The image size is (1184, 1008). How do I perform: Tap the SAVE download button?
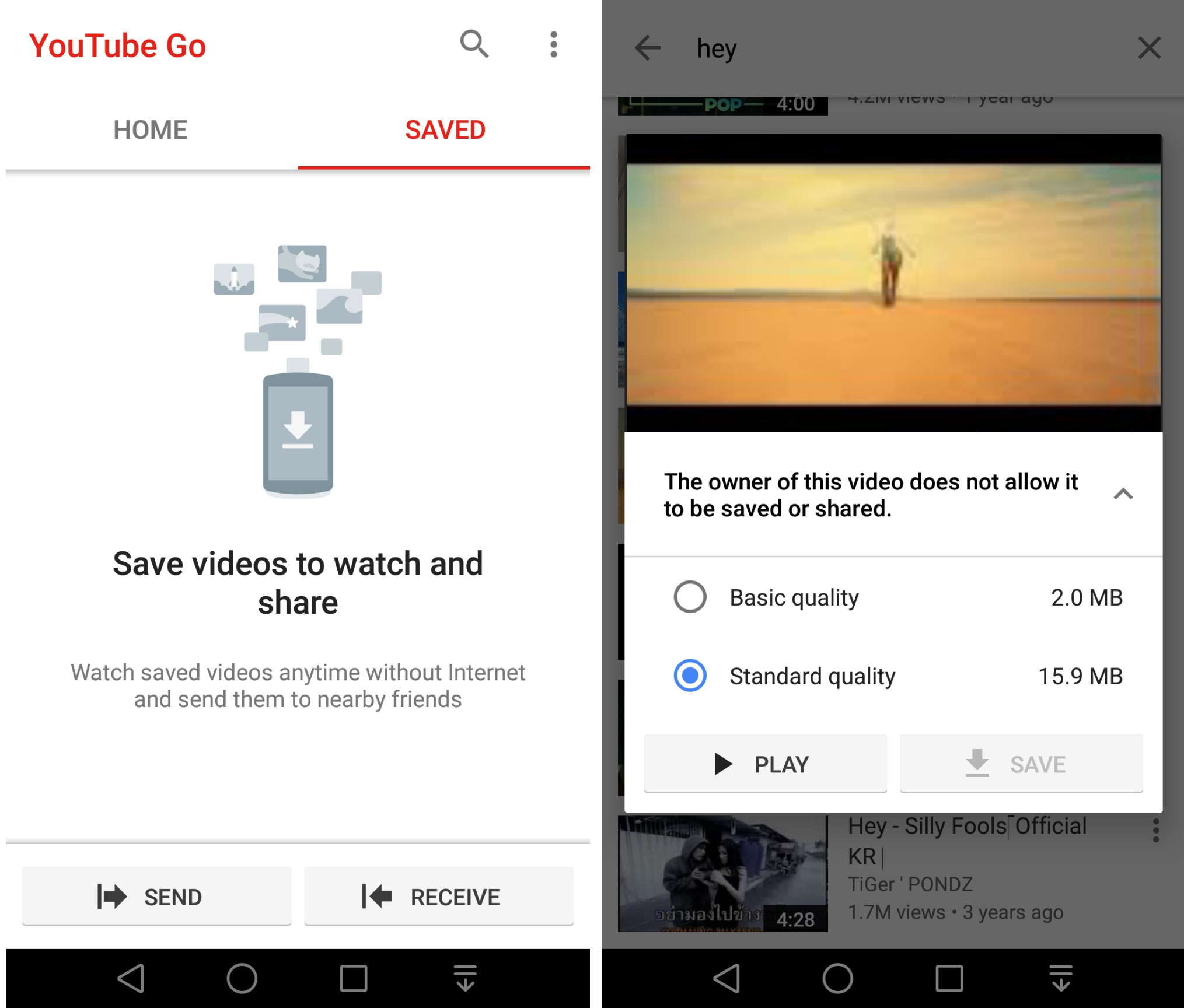point(1021,764)
